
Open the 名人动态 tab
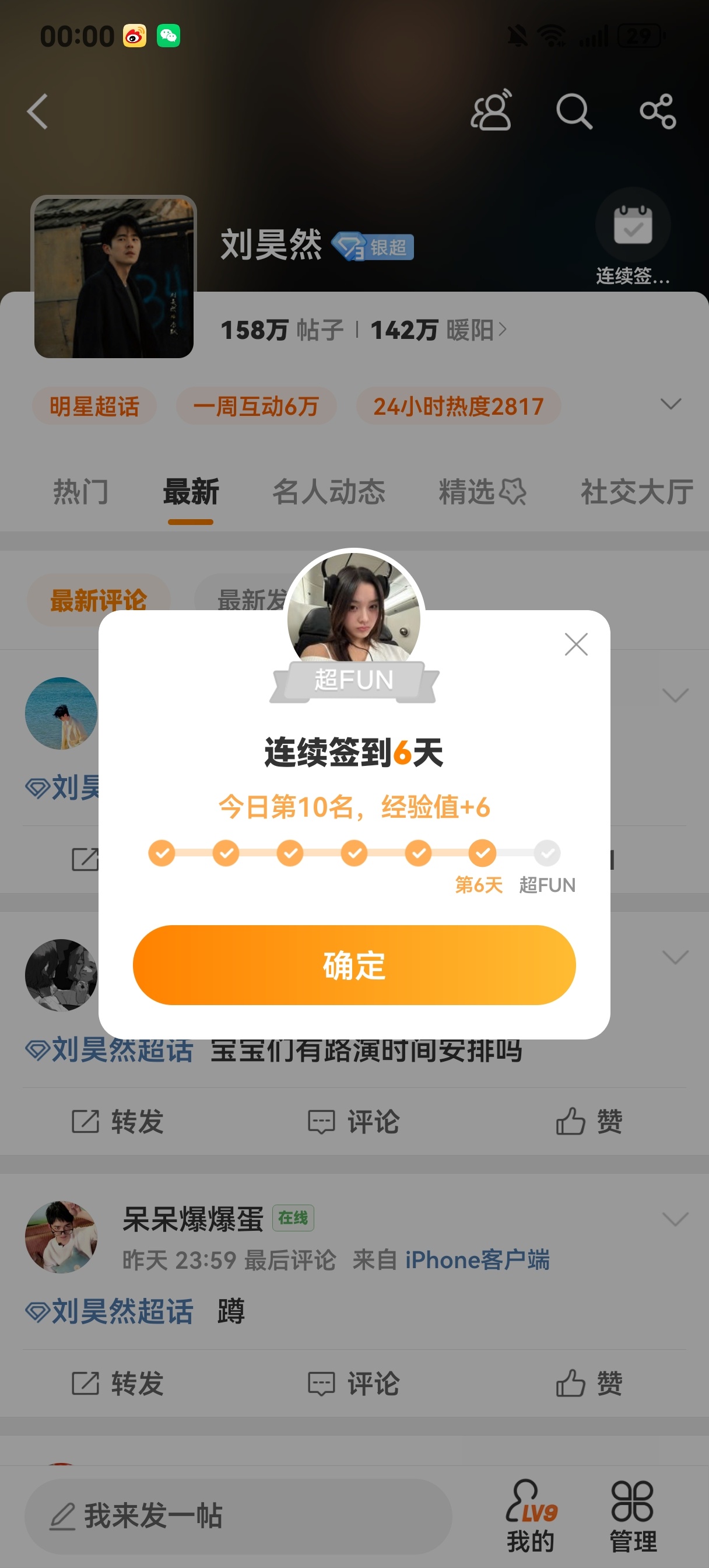click(329, 493)
